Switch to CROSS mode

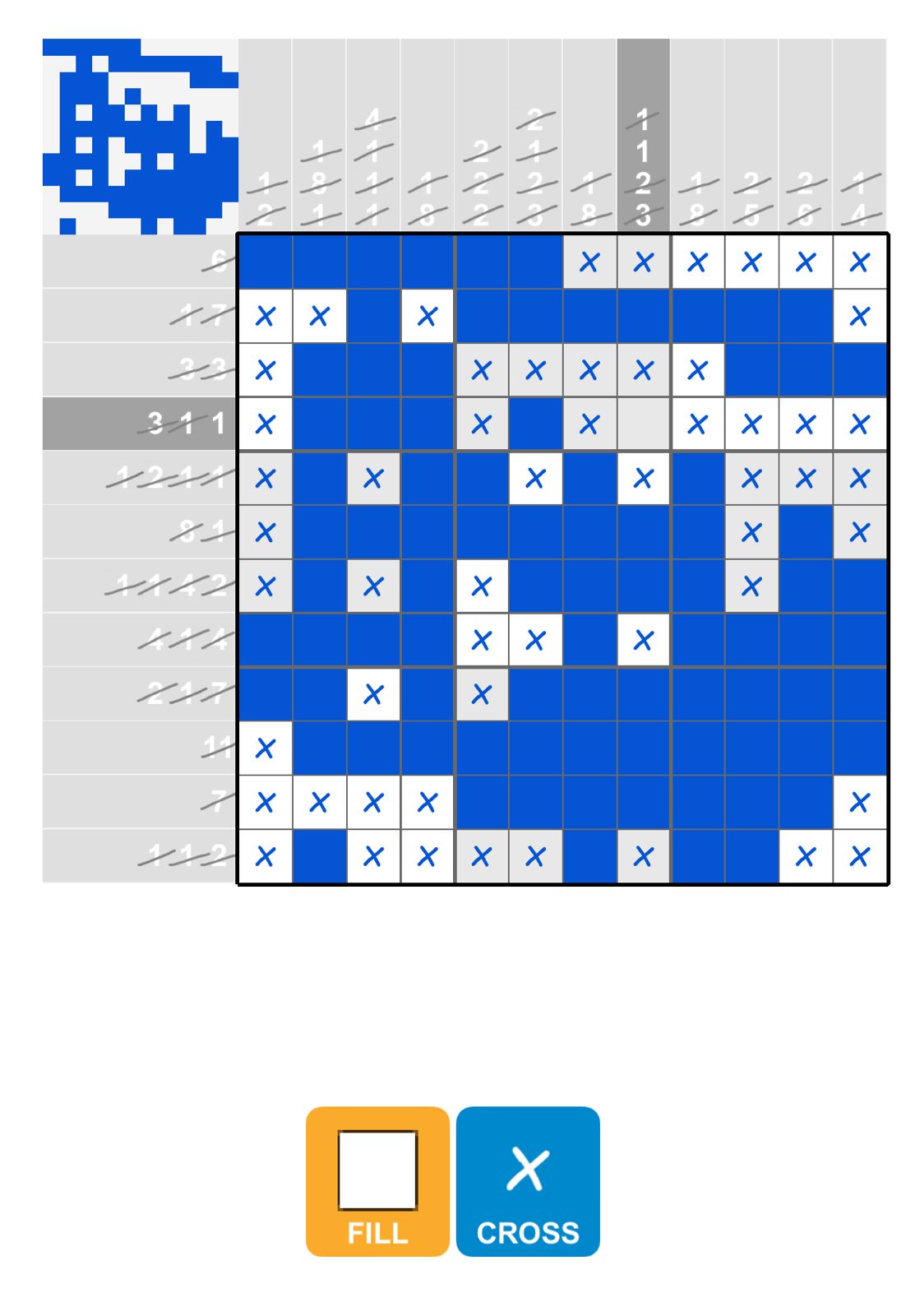528,1180
